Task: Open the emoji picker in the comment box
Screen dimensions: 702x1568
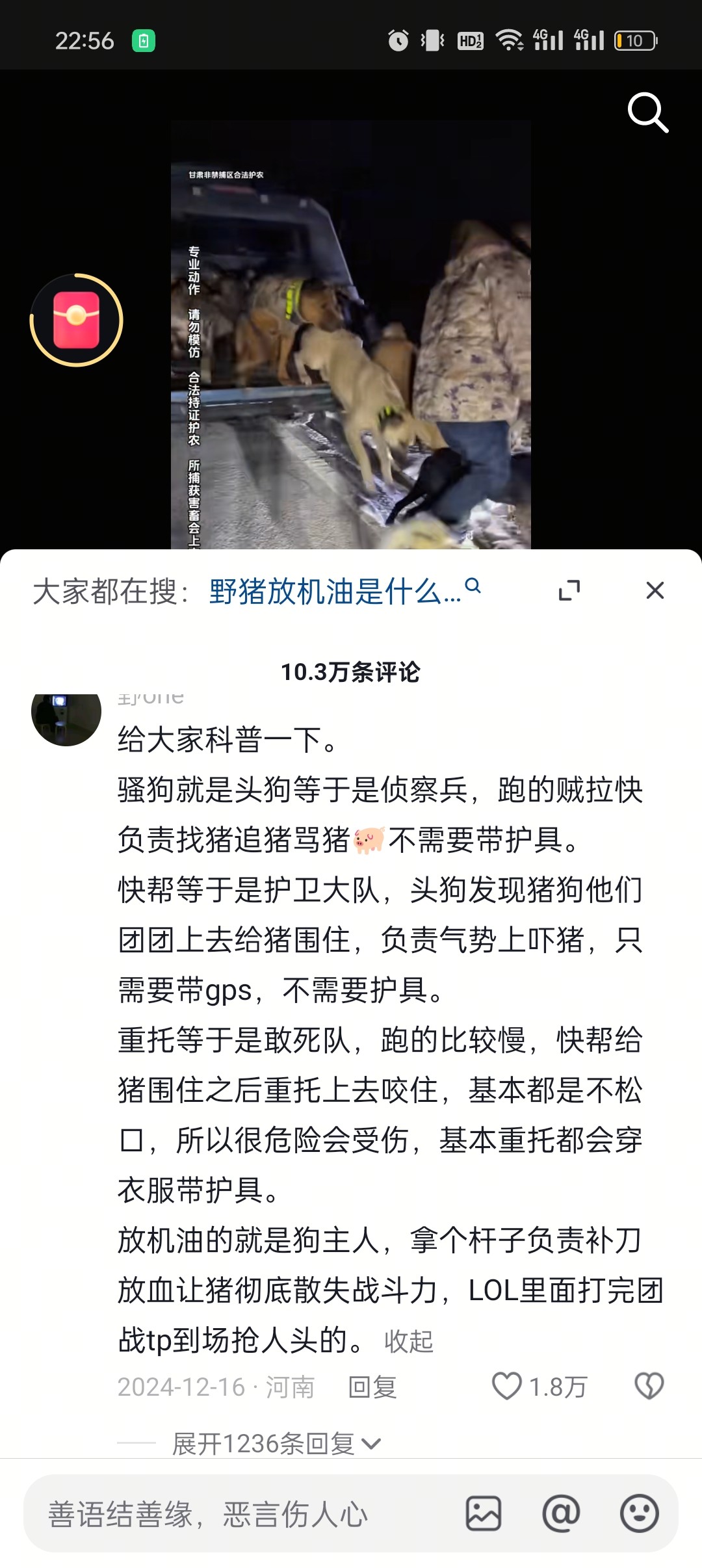Action: click(x=640, y=1513)
